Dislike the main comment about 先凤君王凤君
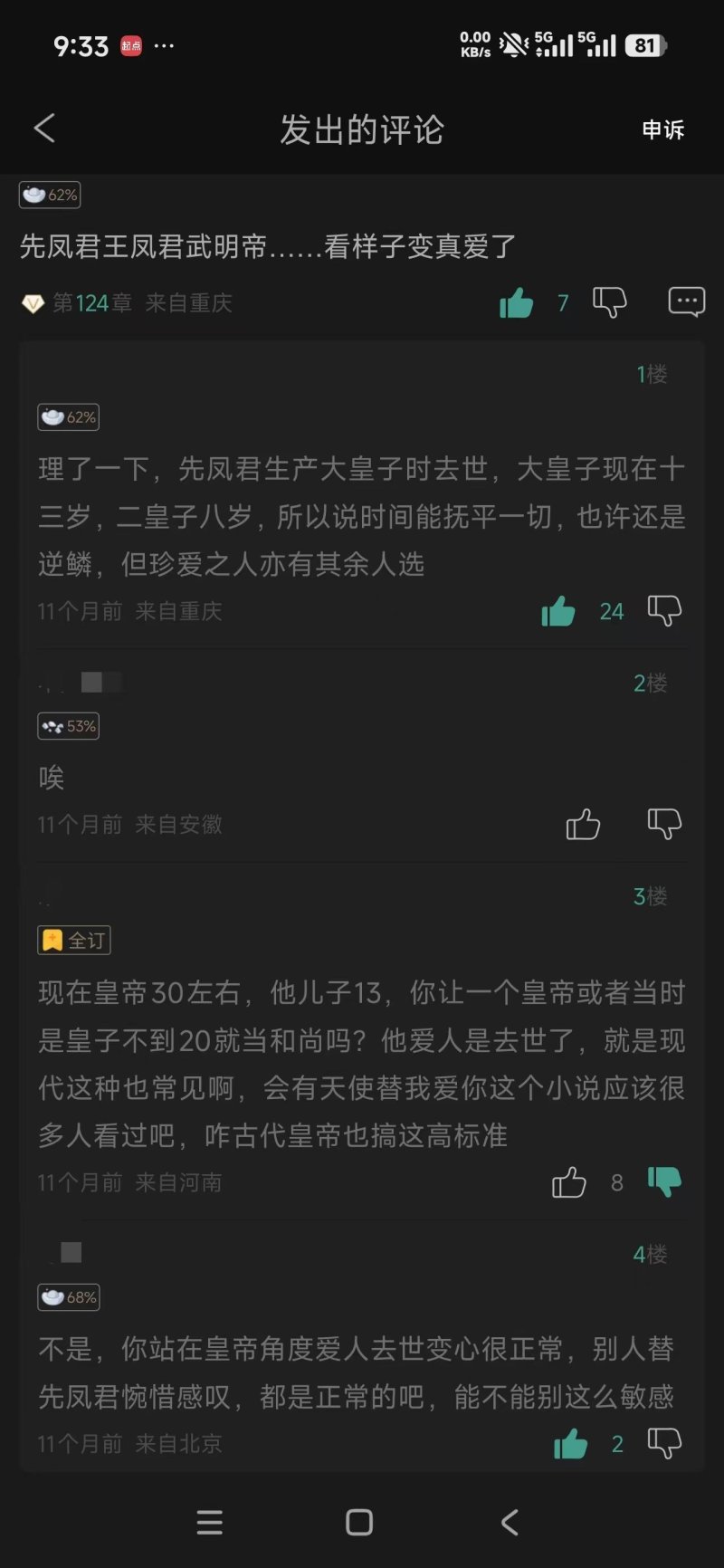724x1568 pixels. [x=609, y=302]
